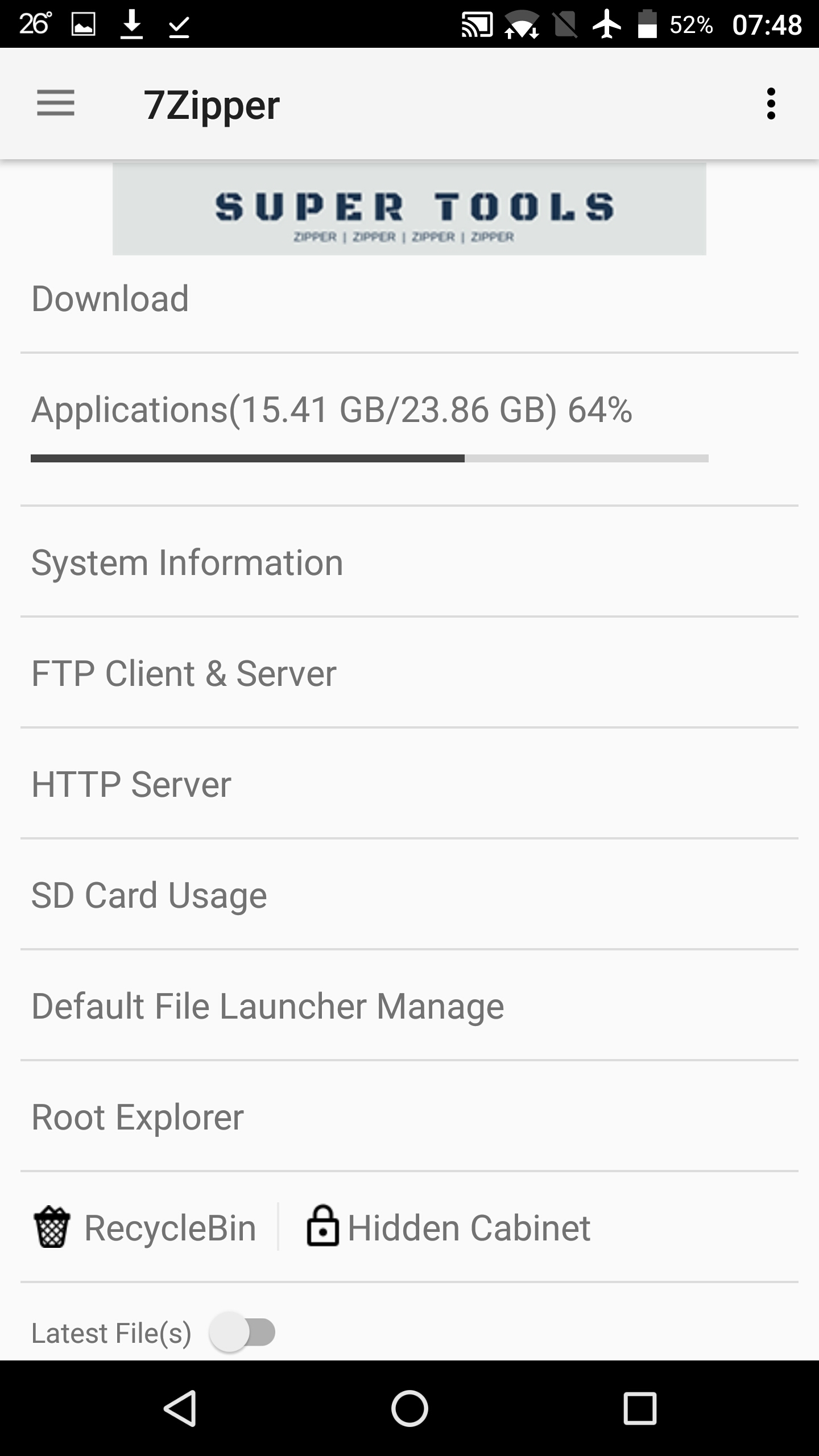Viewport: 819px width, 1456px height.
Task: Toggle the Latest File(s) switch
Action: [242, 1333]
